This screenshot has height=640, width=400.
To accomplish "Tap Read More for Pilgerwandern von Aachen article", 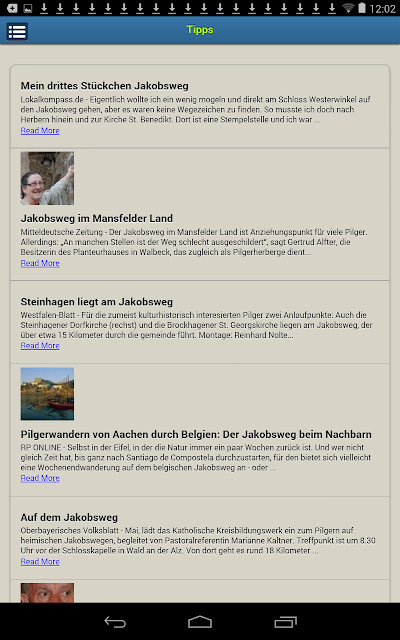I will click(40, 478).
